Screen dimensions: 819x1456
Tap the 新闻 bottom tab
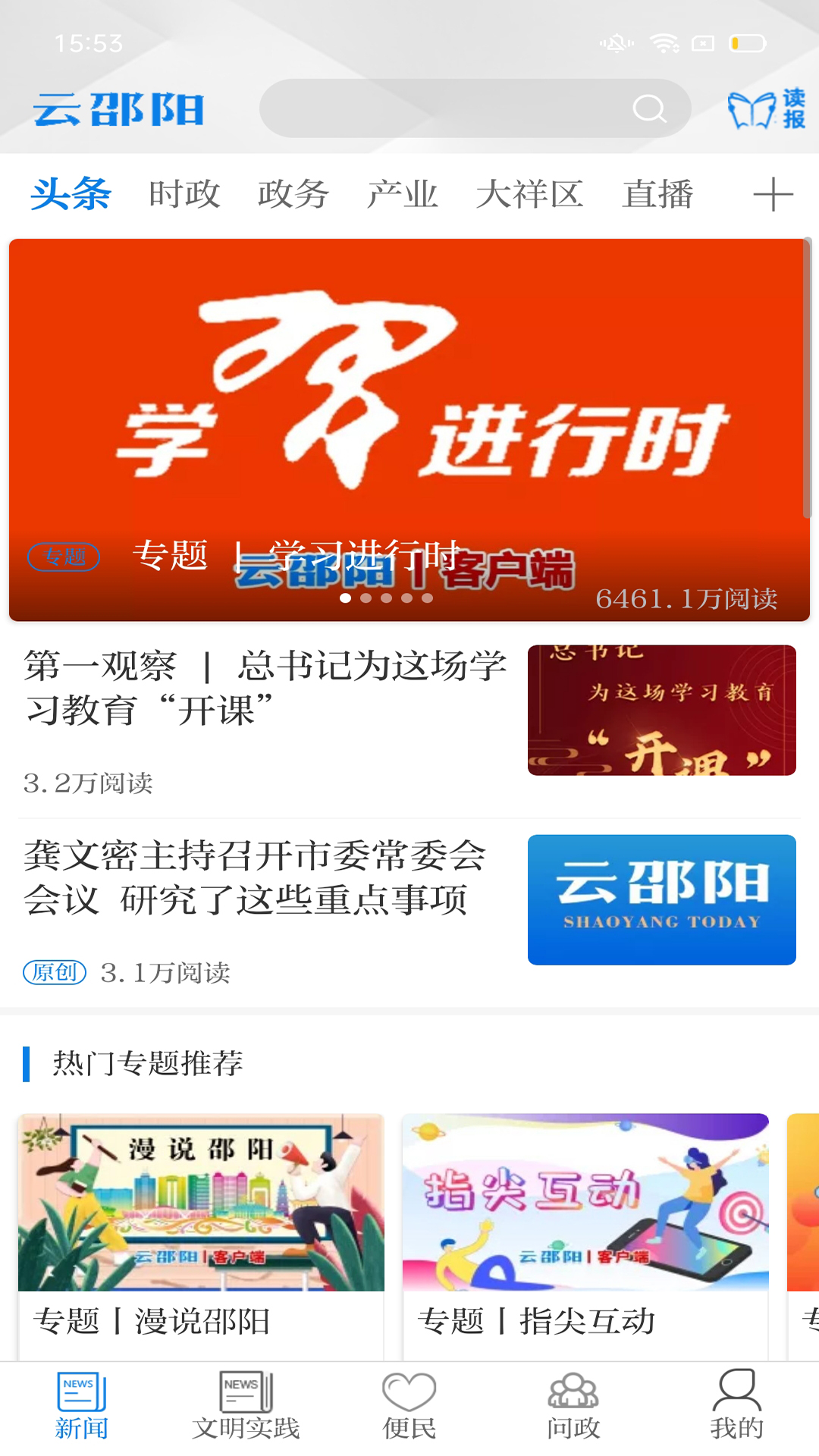click(x=82, y=1407)
